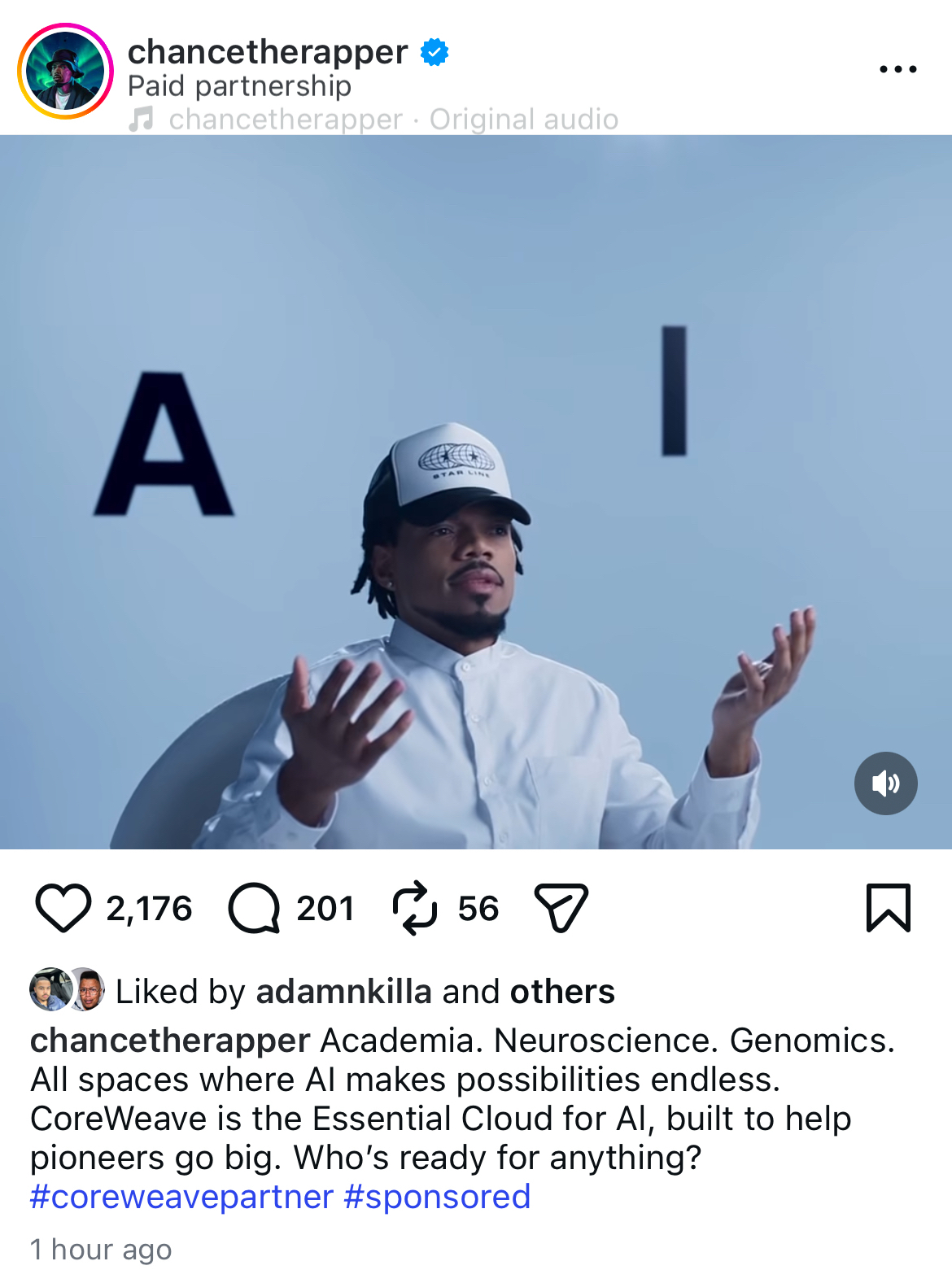
Task: Share the post with the paper plane icon
Action: pyautogui.click(x=561, y=908)
